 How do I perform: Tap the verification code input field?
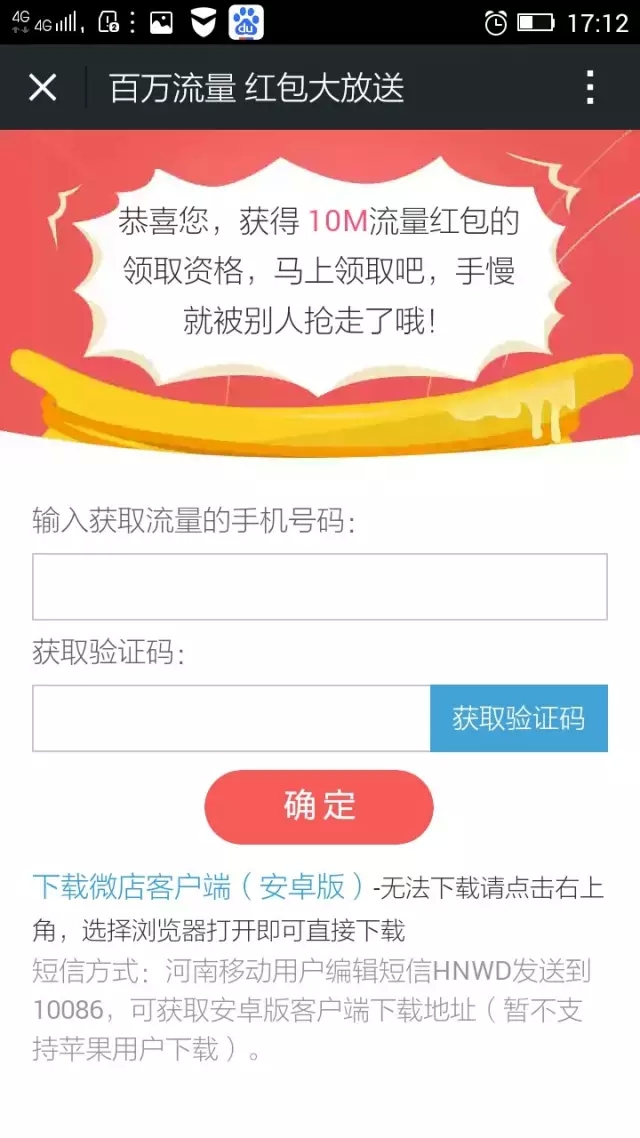click(x=231, y=718)
